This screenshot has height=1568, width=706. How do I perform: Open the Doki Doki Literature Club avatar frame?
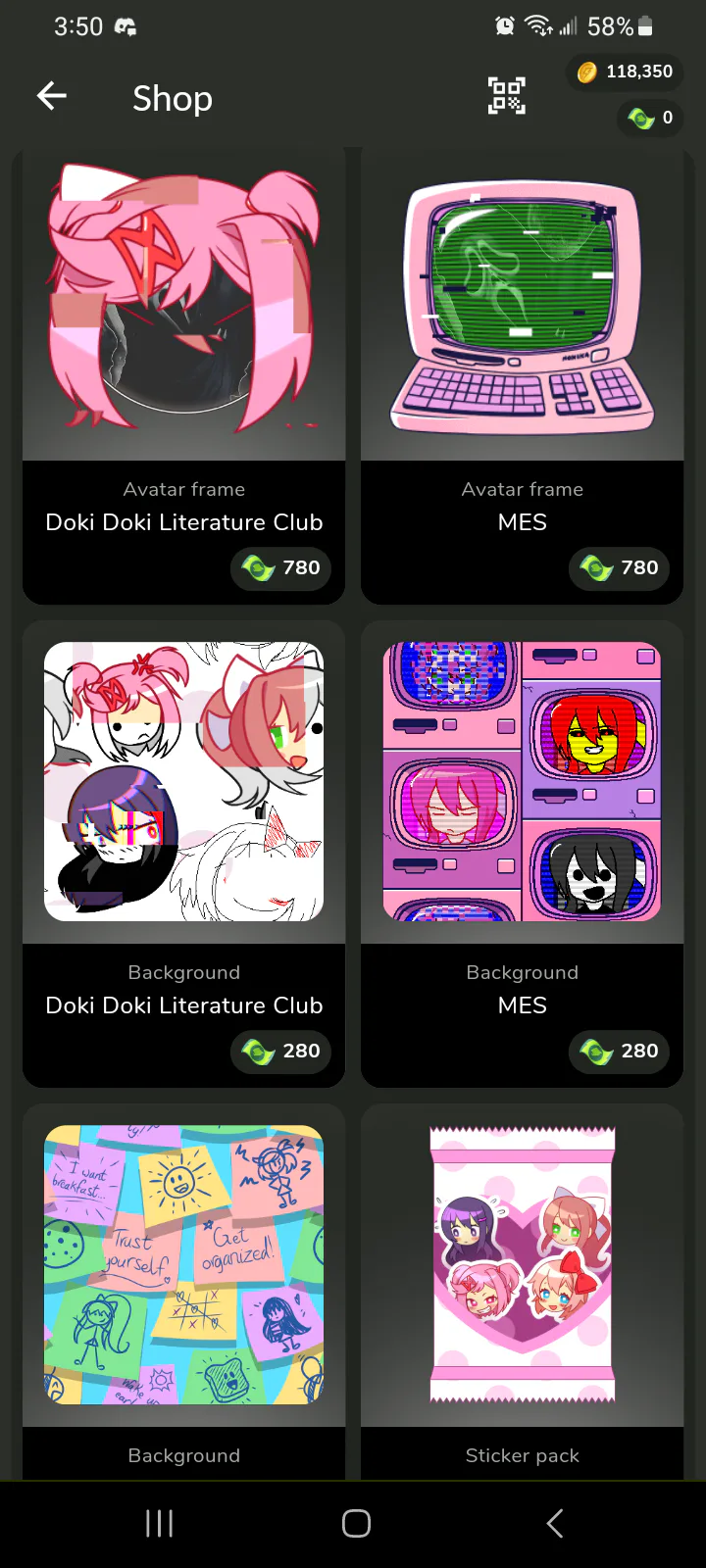click(183, 376)
